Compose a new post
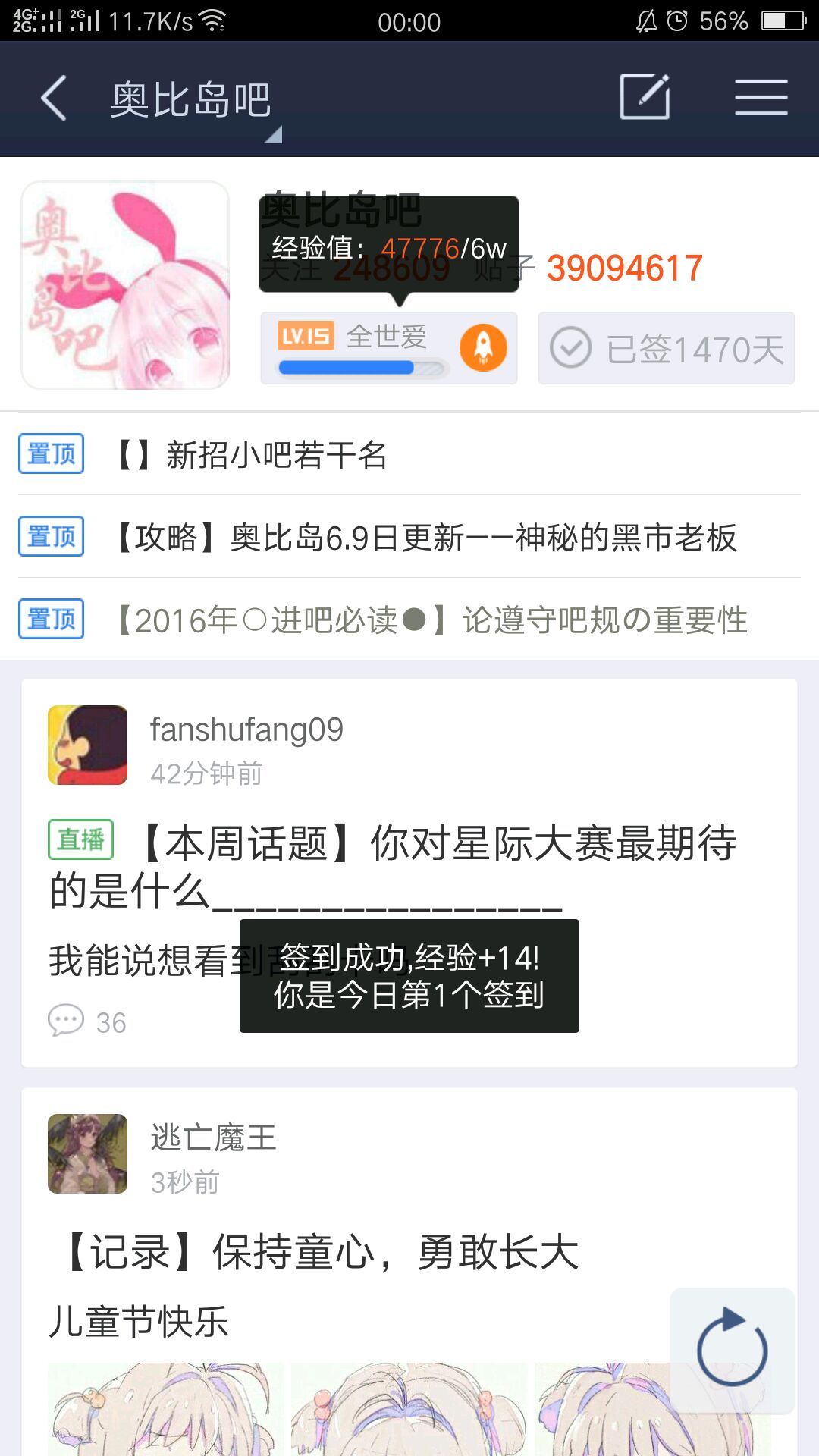This screenshot has width=819, height=1456. point(645,97)
